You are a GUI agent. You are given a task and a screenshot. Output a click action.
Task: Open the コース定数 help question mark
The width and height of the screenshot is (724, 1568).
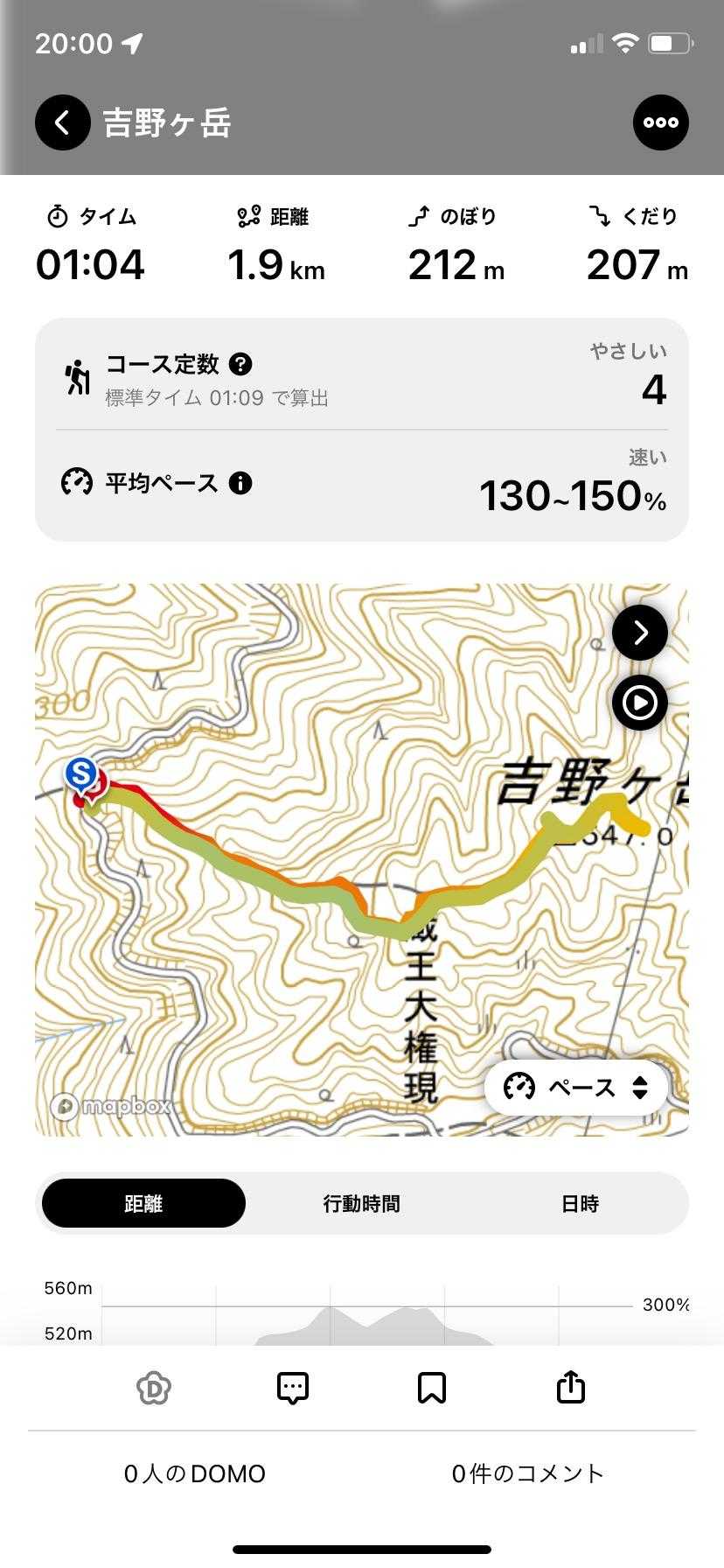click(x=240, y=364)
